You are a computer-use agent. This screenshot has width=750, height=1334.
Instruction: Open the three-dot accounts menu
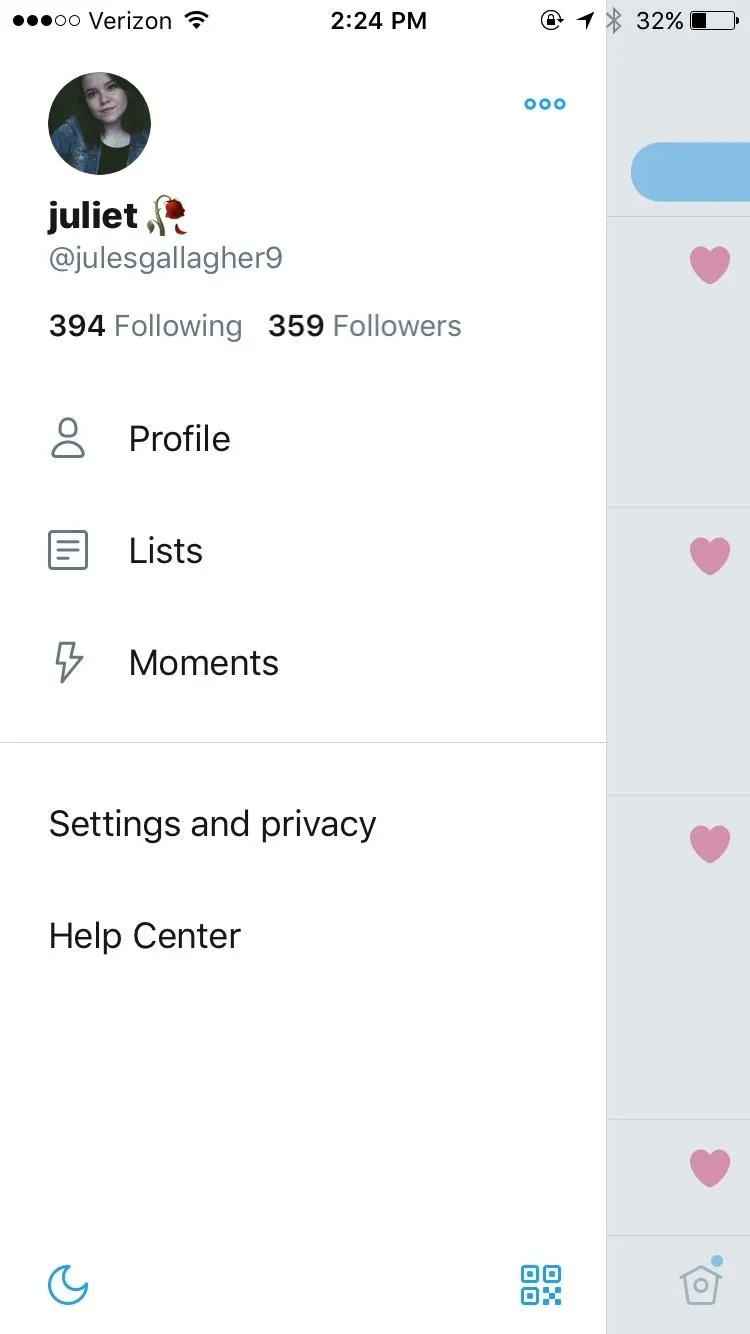tap(545, 104)
